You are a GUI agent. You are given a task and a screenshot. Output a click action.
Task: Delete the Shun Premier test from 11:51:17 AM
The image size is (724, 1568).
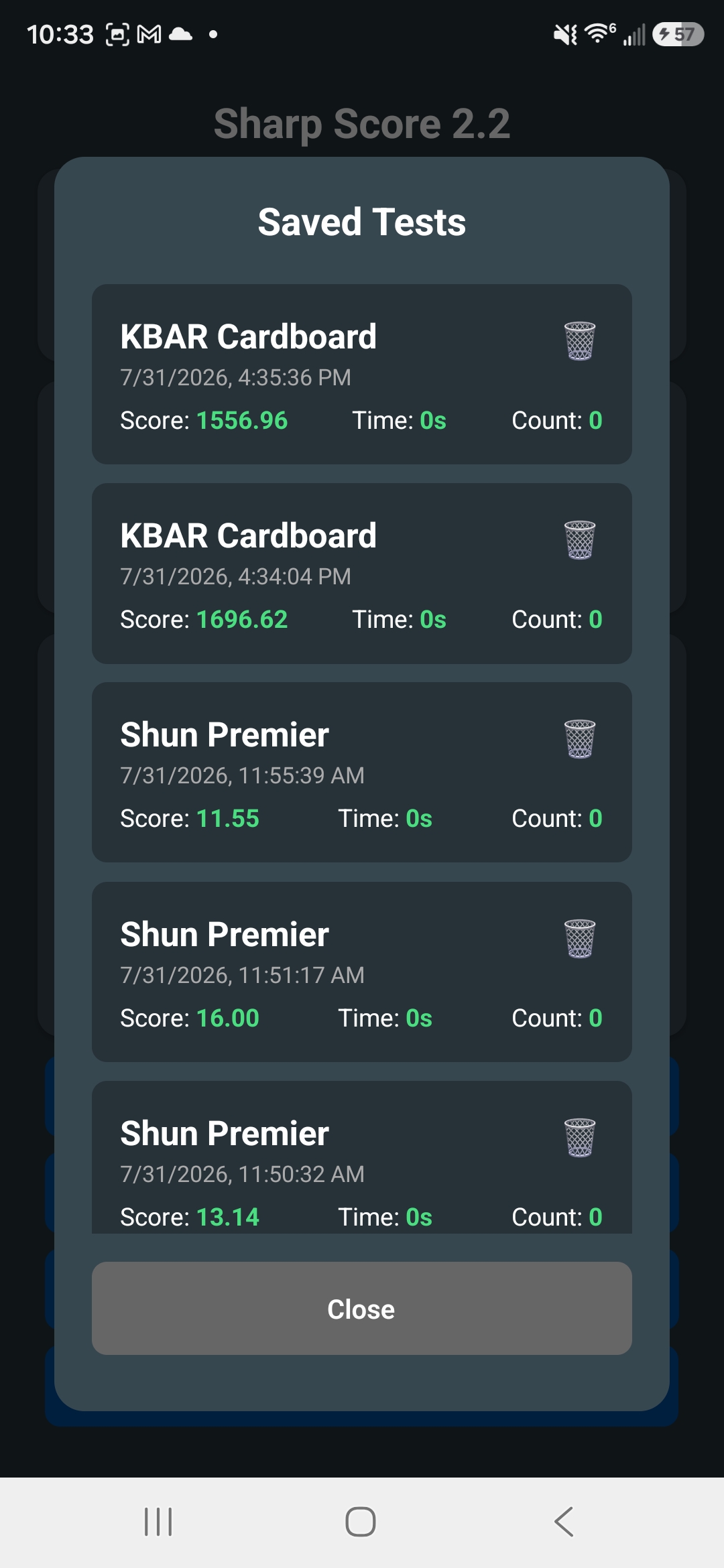(x=580, y=939)
